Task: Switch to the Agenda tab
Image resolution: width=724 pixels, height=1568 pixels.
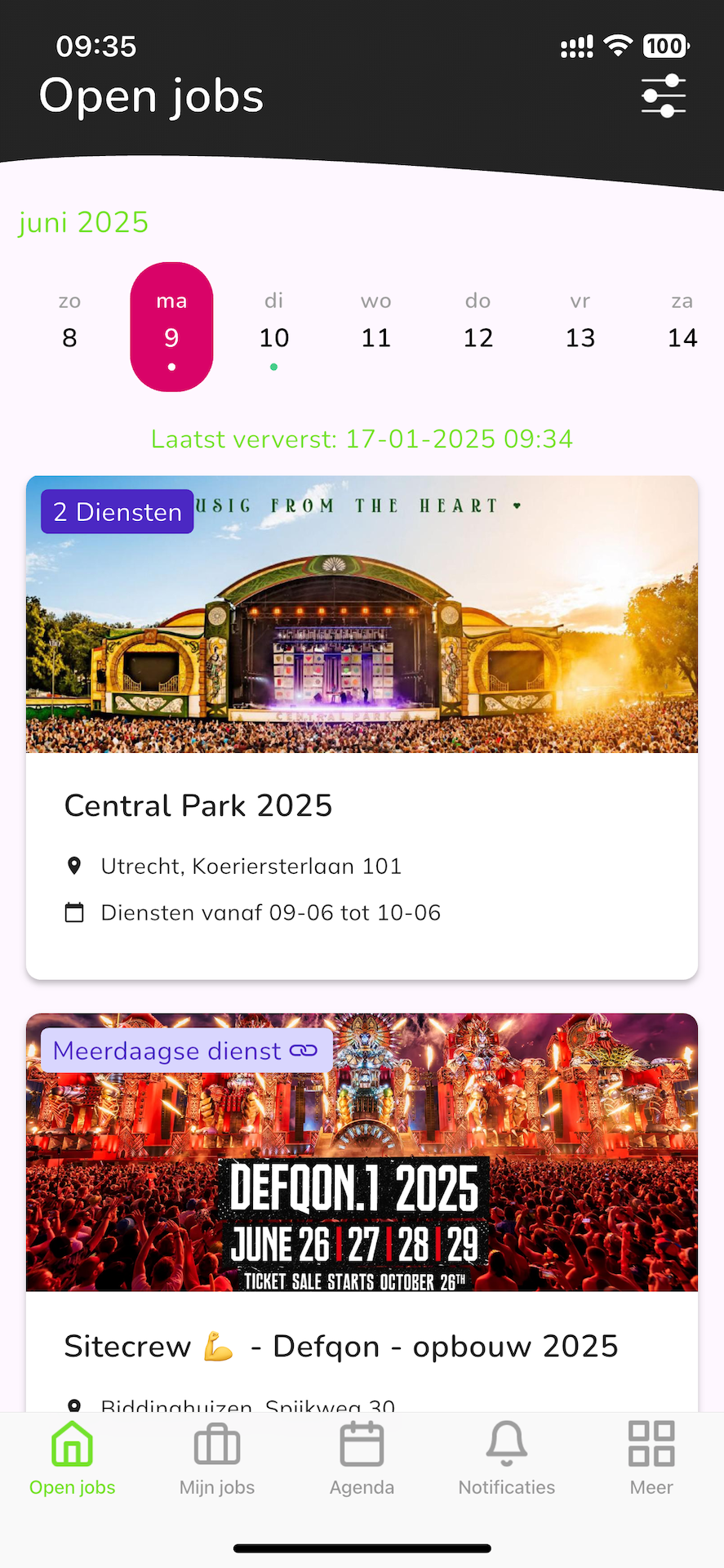Action: [x=362, y=1459]
